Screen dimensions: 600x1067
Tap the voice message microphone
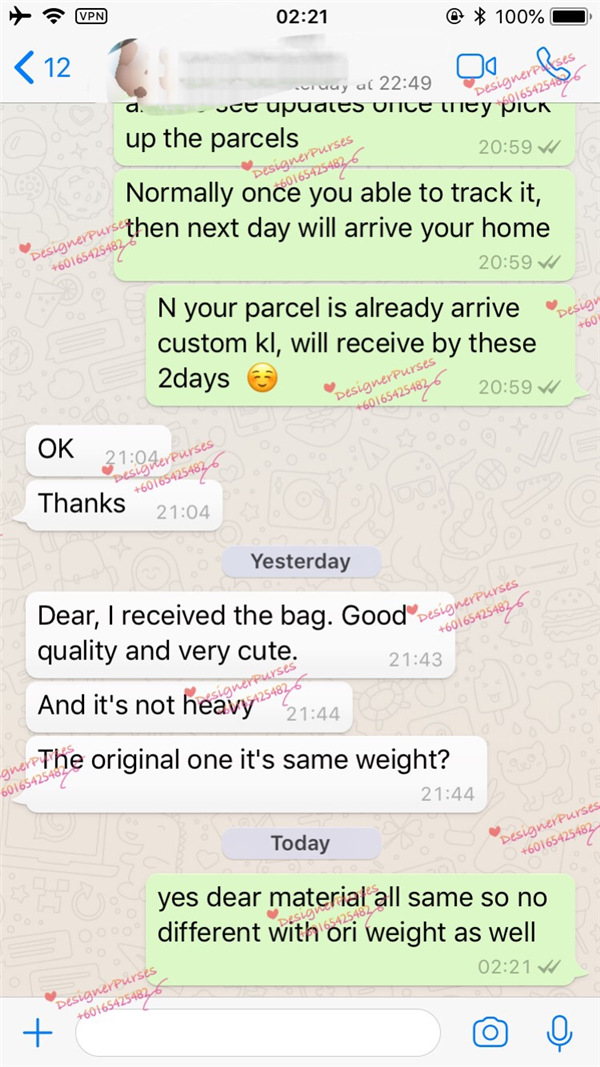pos(559,1033)
